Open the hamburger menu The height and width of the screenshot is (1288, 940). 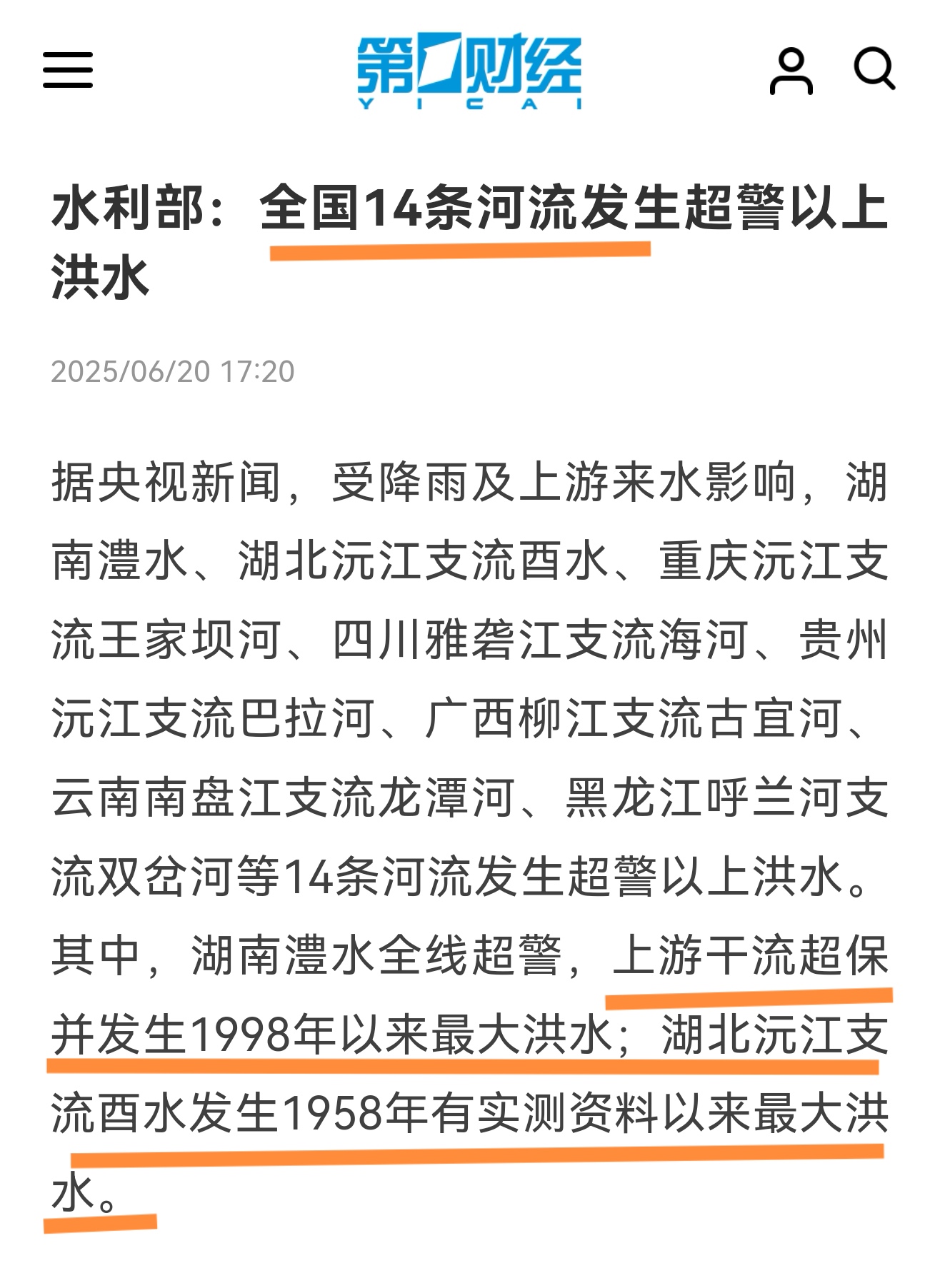(x=68, y=70)
